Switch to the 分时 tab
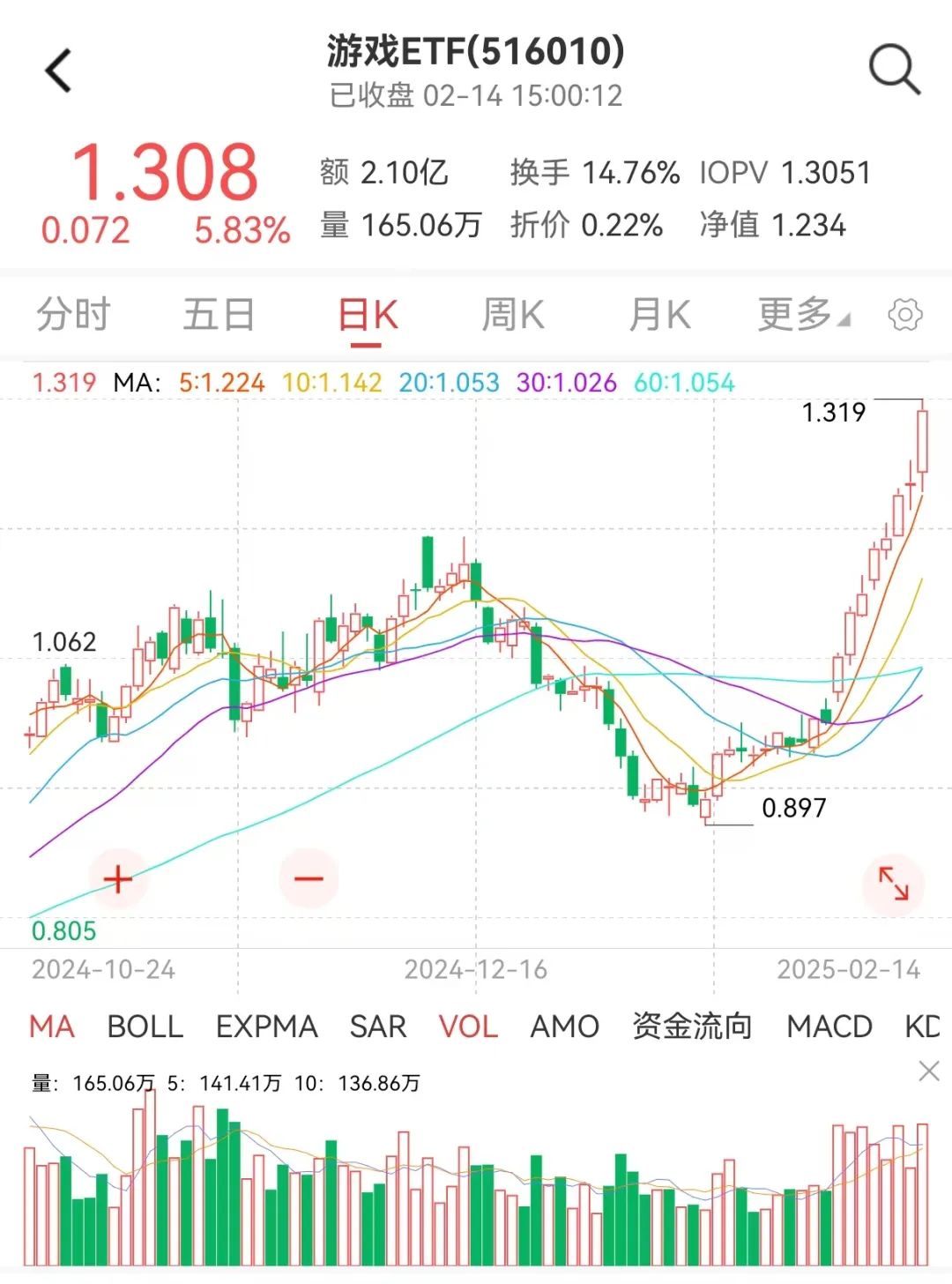 [x=71, y=314]
